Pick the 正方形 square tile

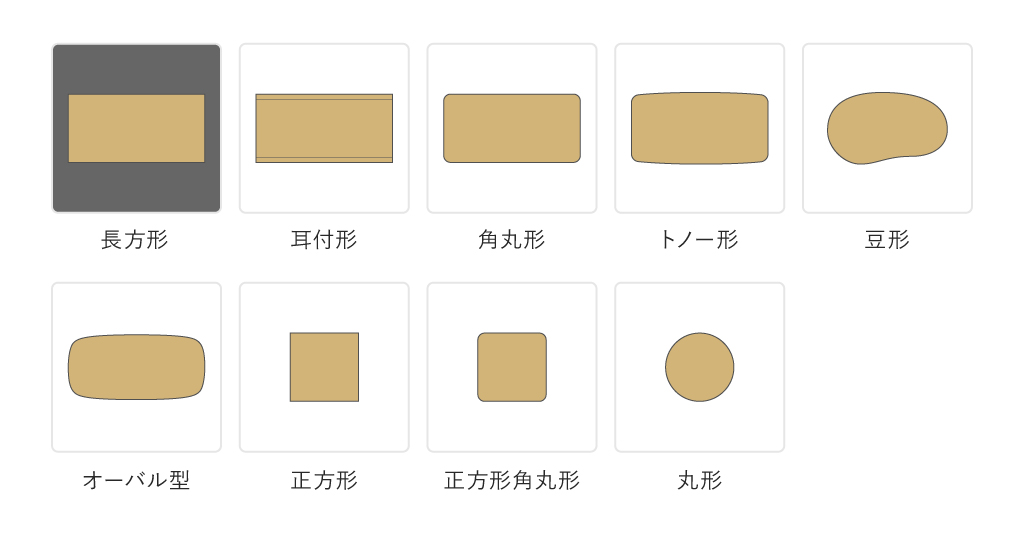point(324,367)
